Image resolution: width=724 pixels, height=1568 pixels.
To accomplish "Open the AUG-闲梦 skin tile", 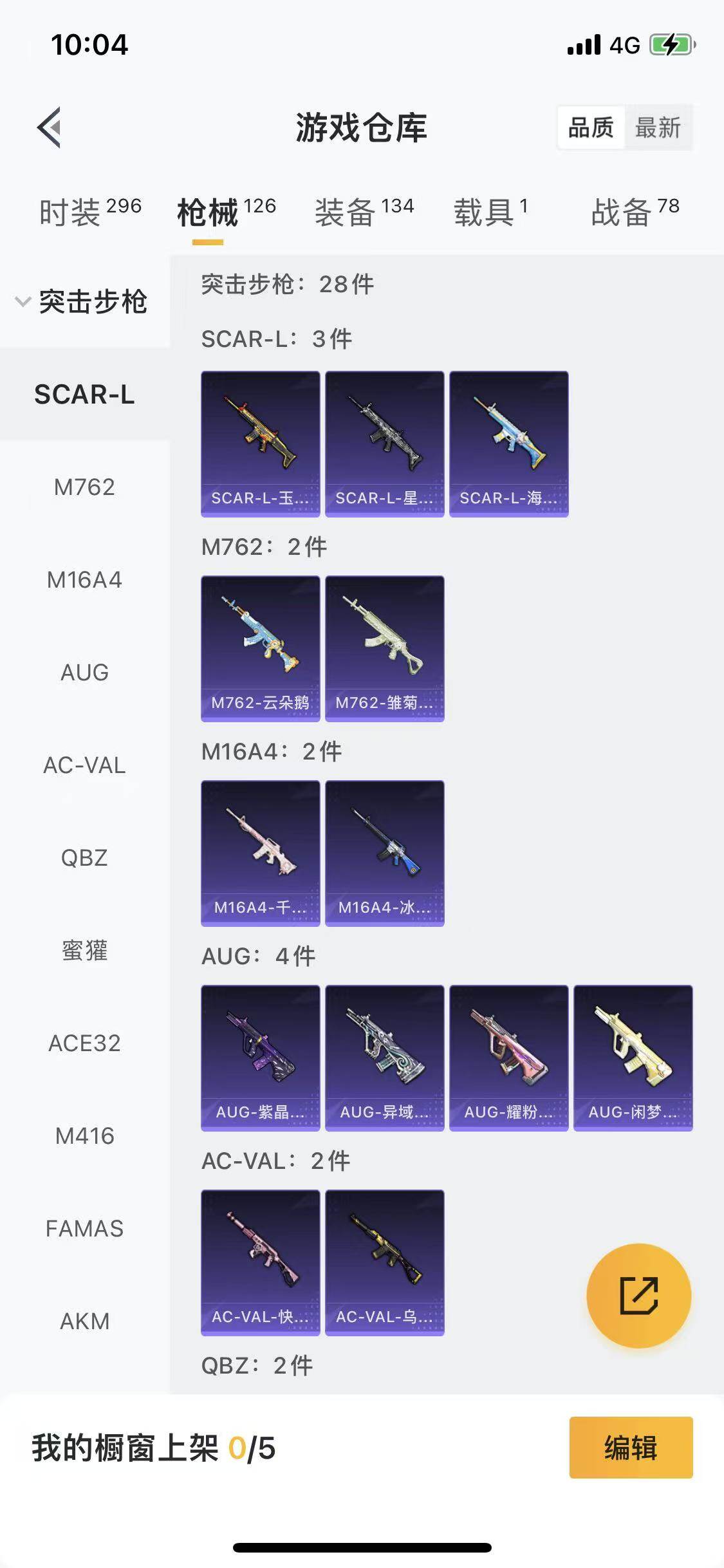I will click(633, 1058).
